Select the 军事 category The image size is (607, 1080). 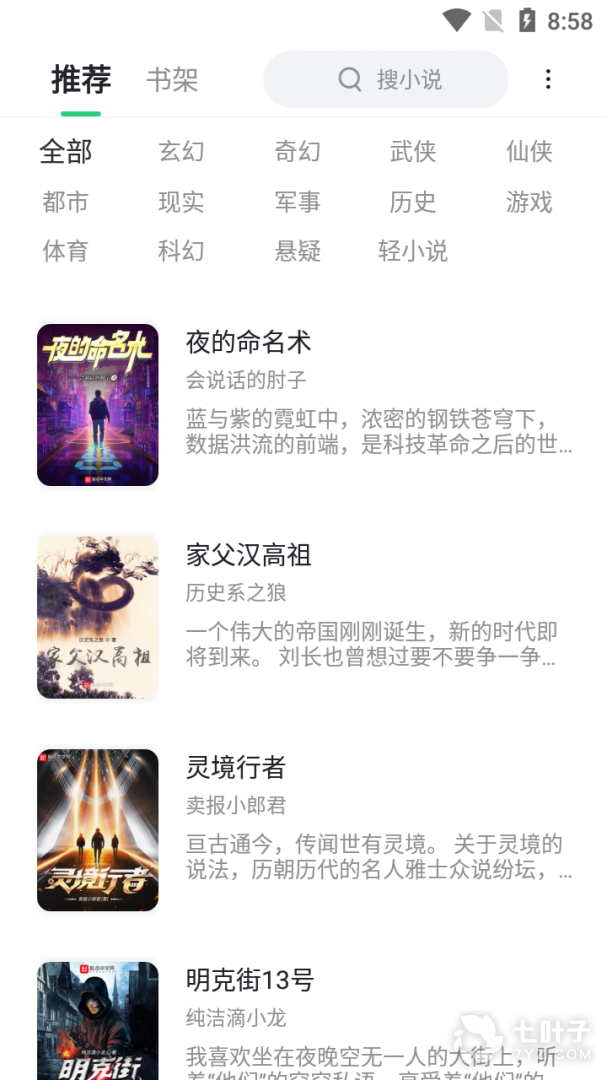pyautogui.click(x=297, y=202)
